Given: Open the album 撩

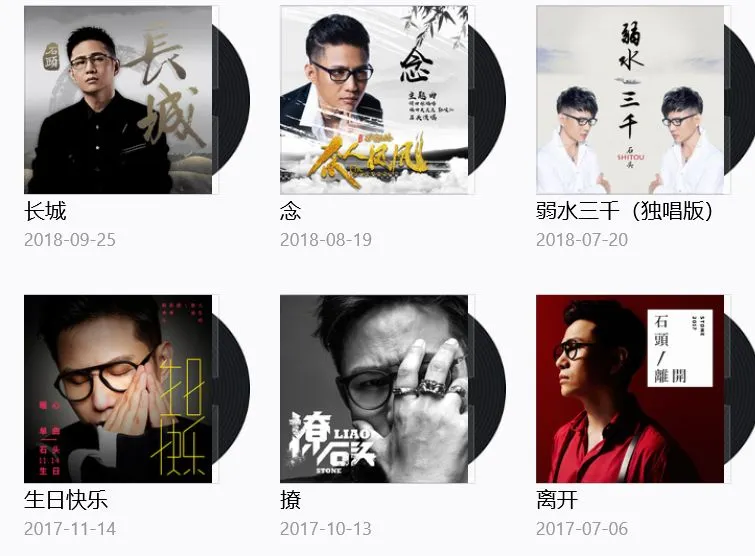Looking at the screenshot, I should tap(374, 388).
